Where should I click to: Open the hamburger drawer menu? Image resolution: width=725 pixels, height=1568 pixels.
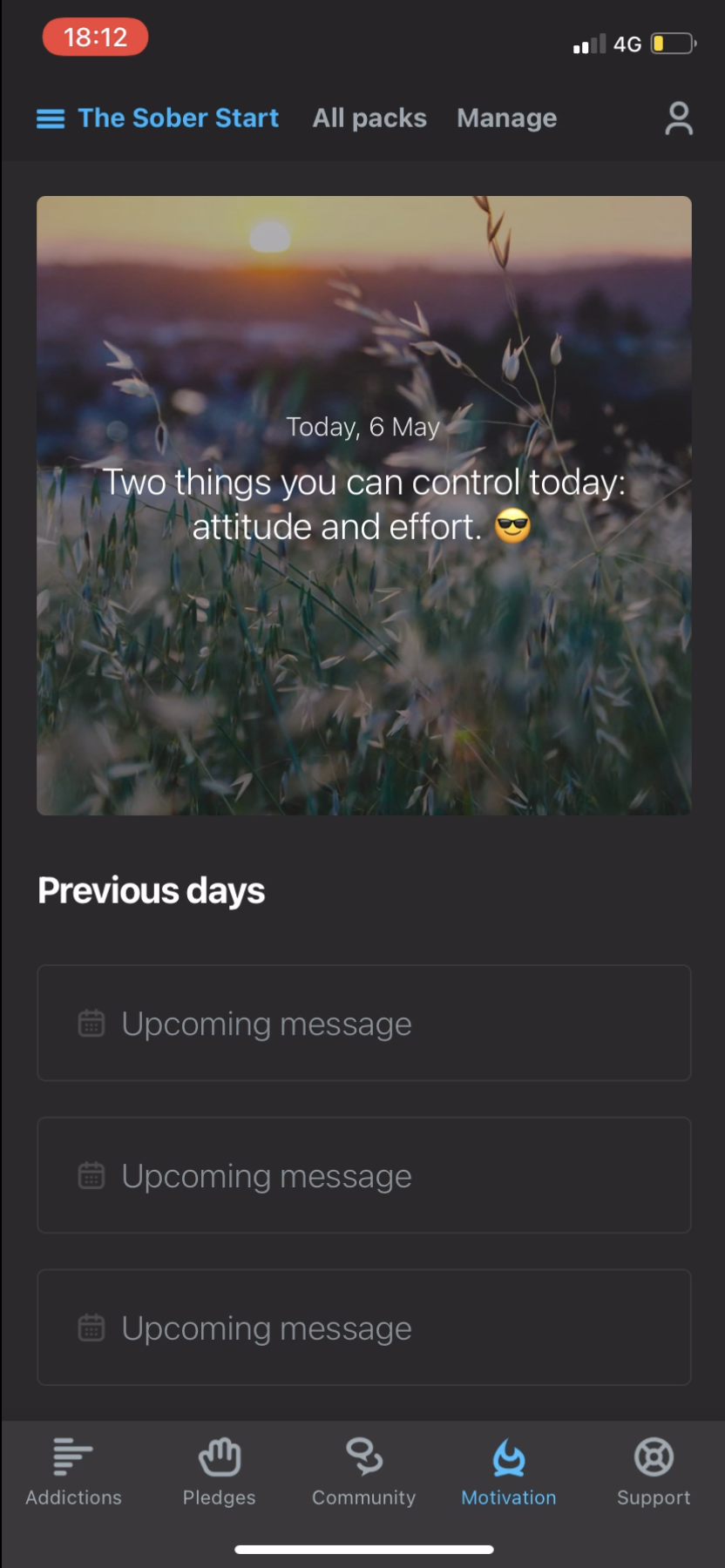pyautogui.click(x=51, y=118)
